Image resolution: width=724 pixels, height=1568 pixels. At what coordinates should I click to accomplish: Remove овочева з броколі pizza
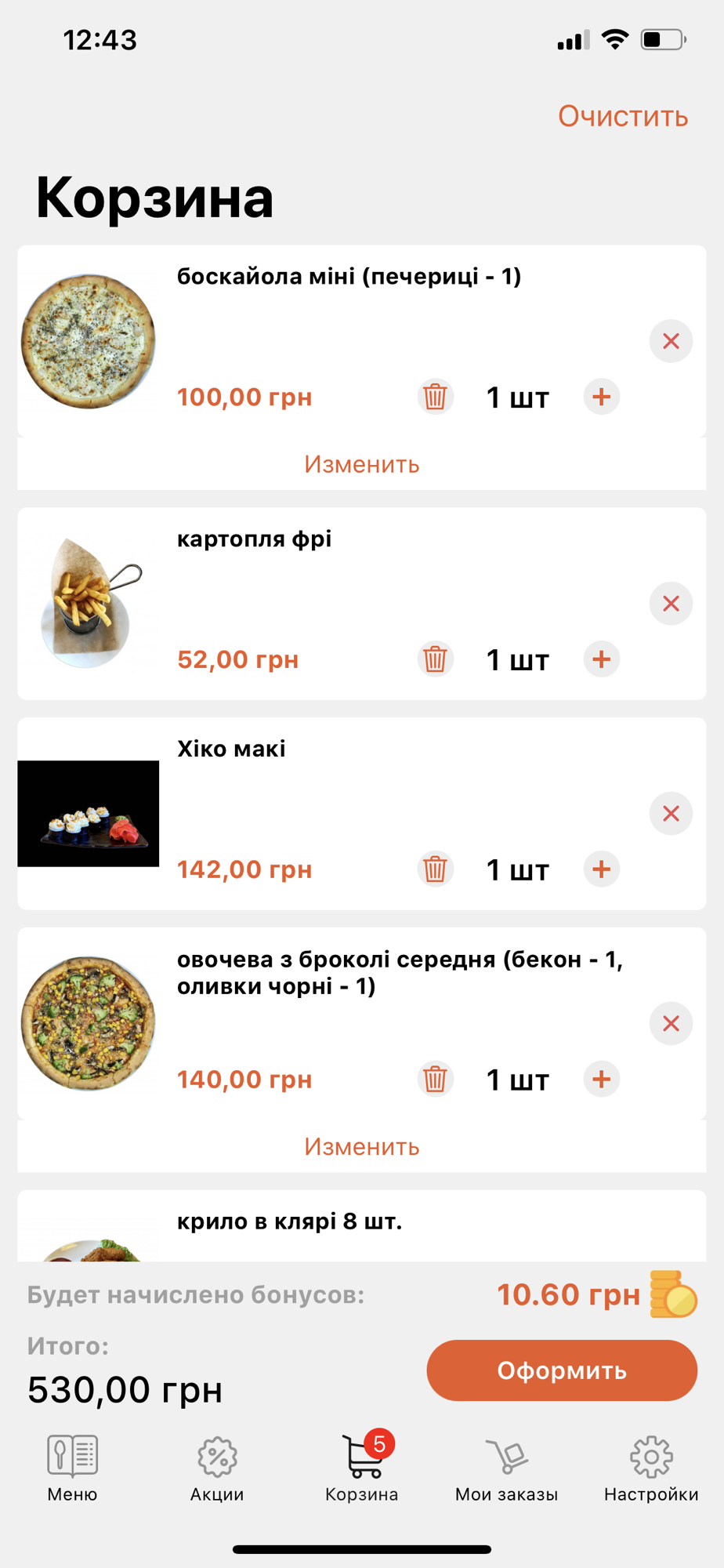click(x=671, y=1023)
